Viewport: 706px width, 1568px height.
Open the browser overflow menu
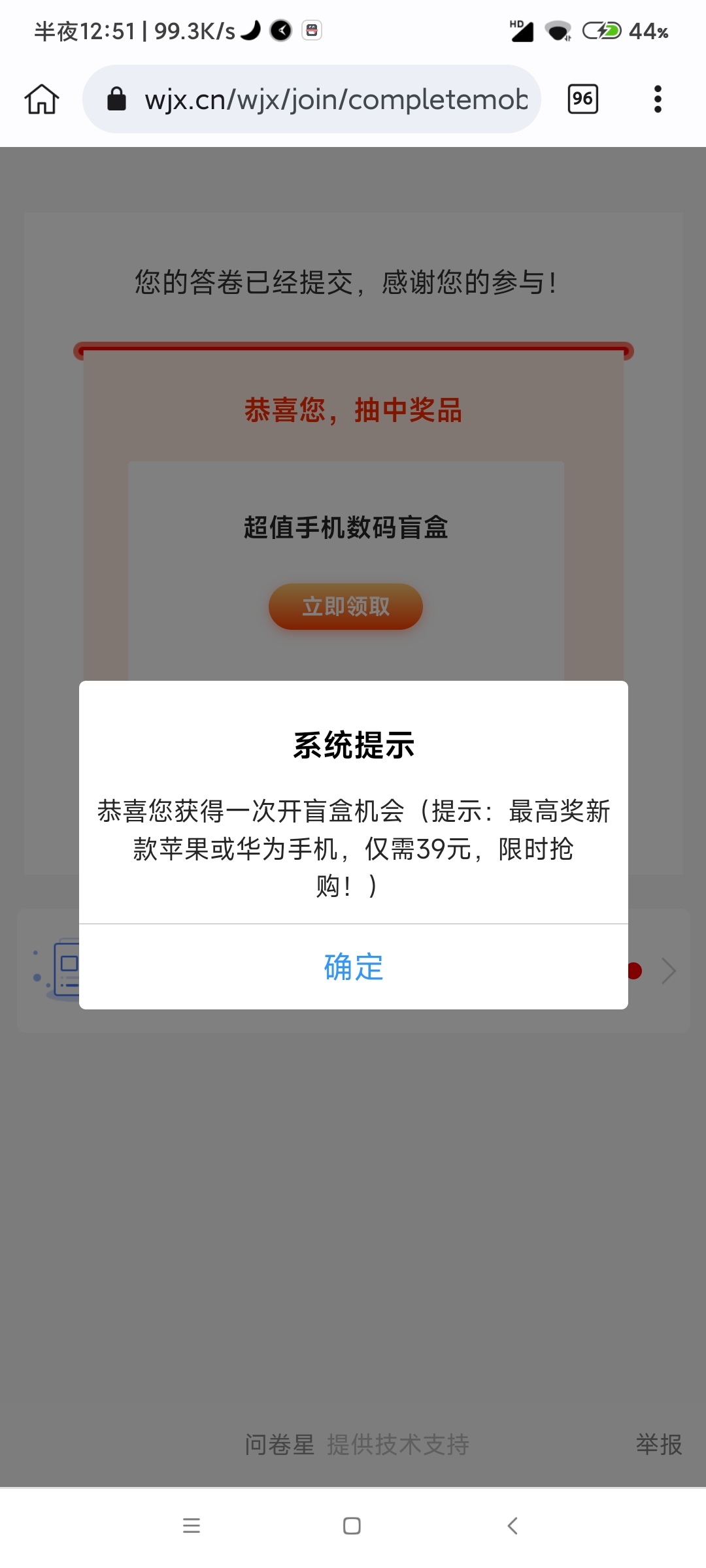point(658,99)
